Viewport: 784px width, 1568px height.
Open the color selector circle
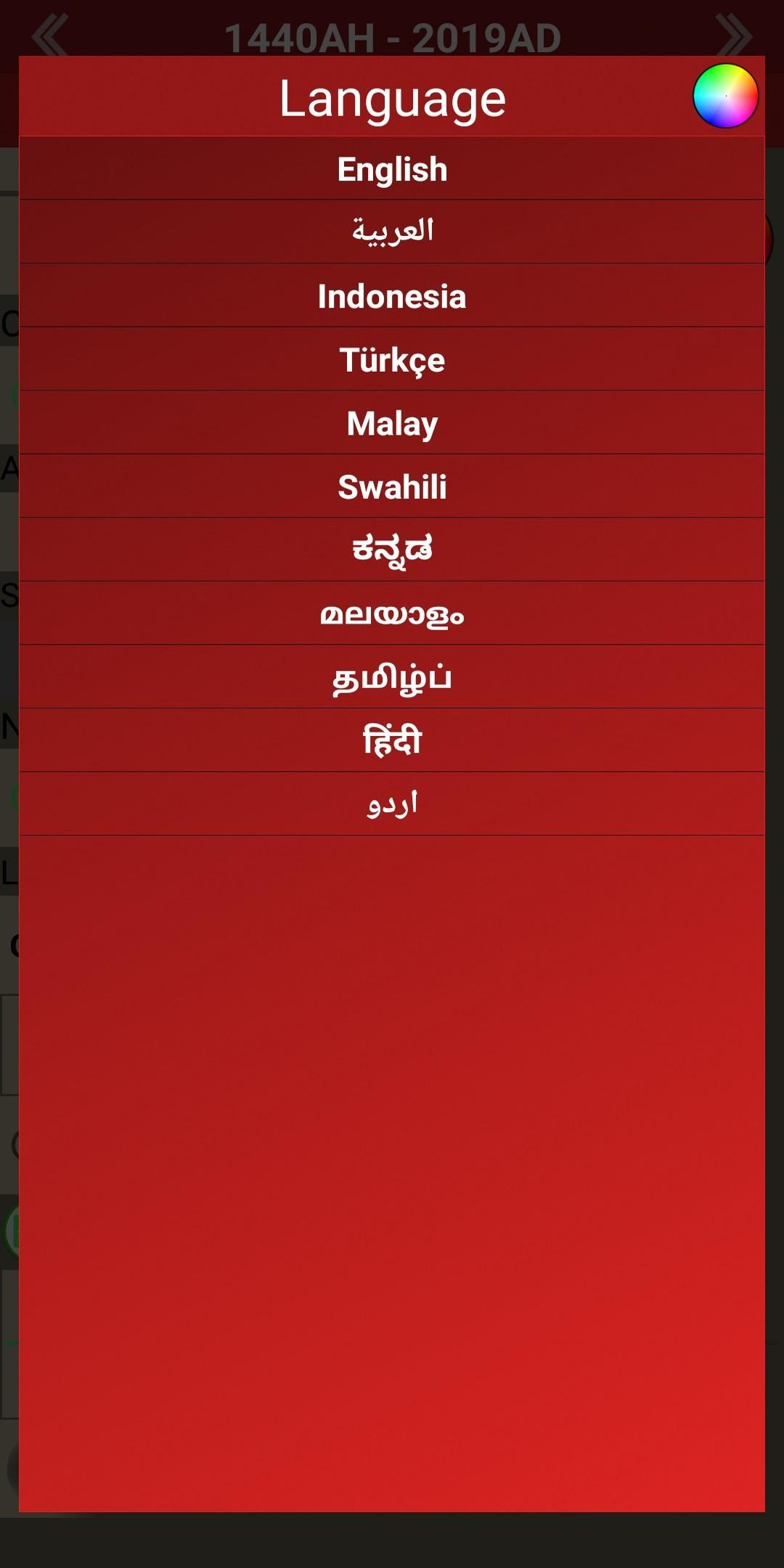tap(725, 97)
